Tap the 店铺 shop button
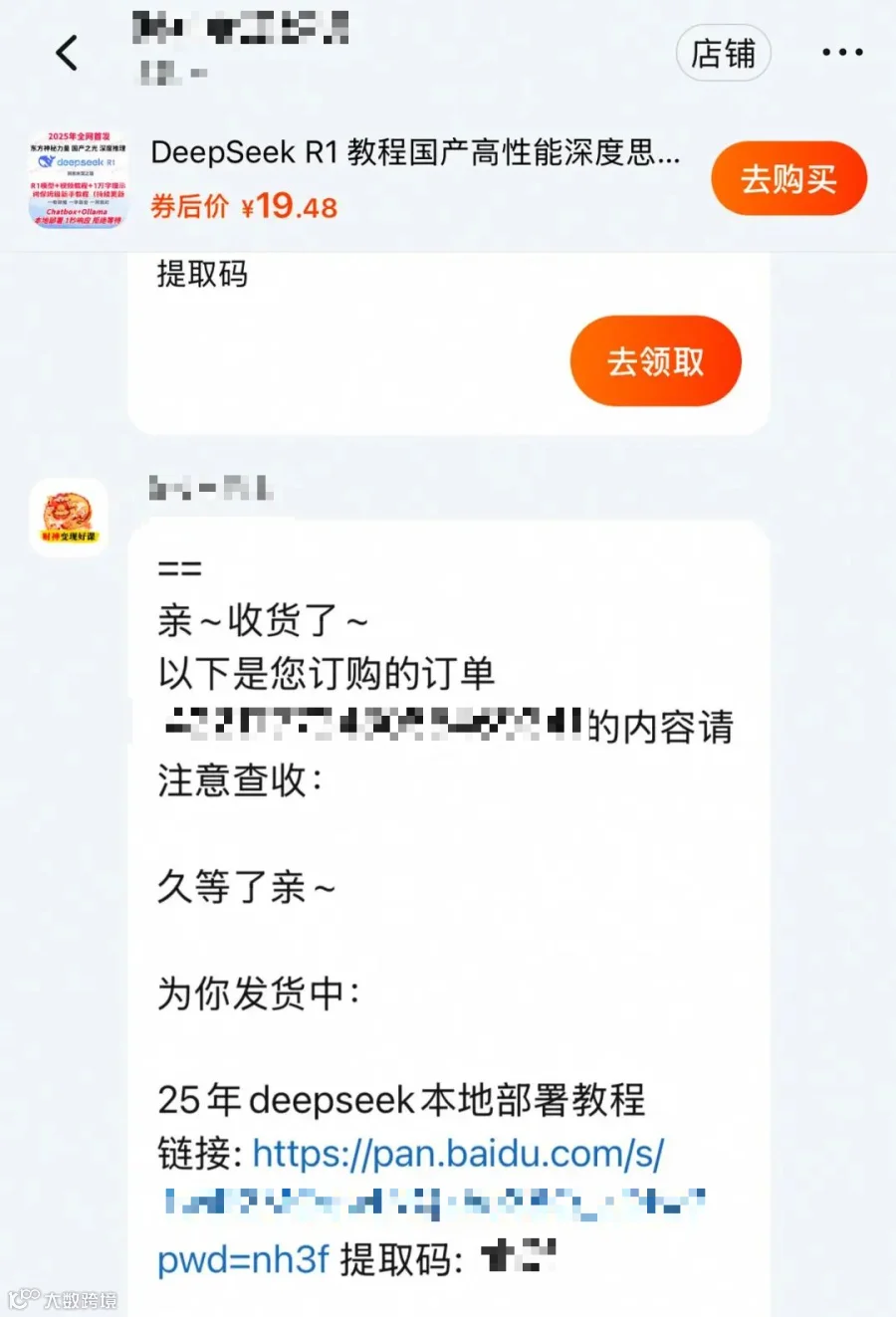 point(724,53)
